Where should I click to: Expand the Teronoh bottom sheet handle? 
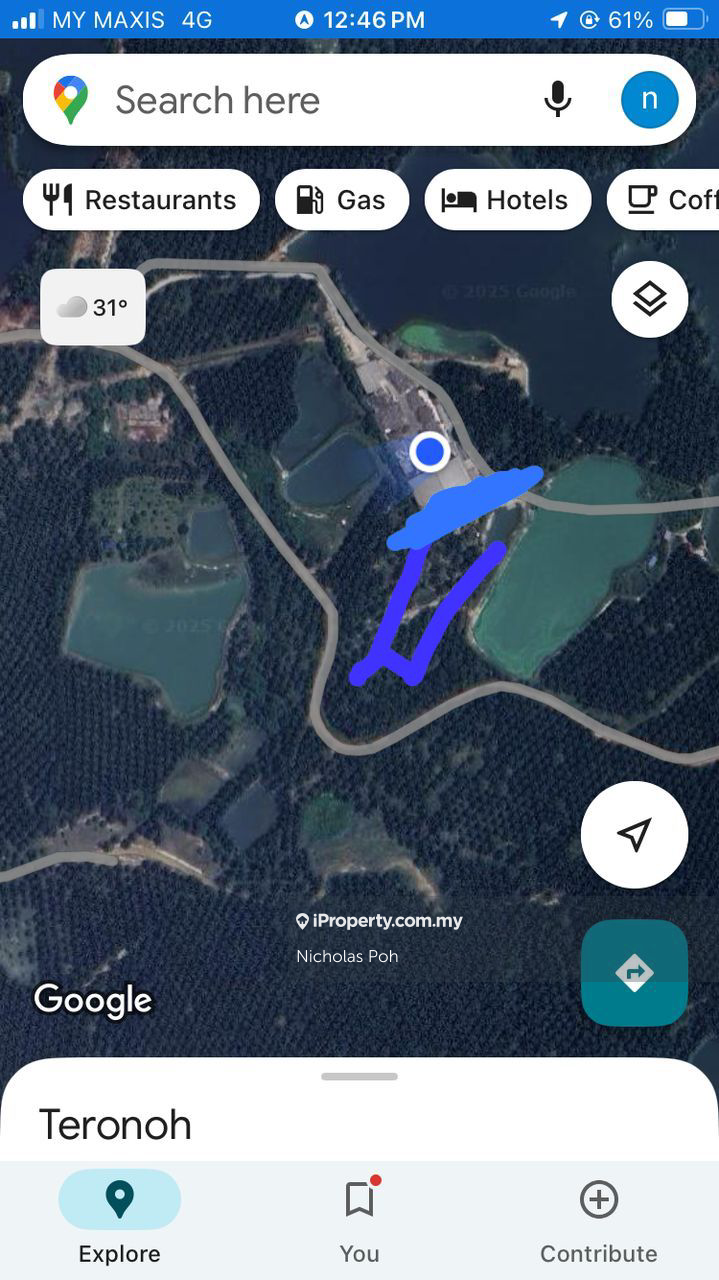pyautogui.click(x=359, y=1077)
